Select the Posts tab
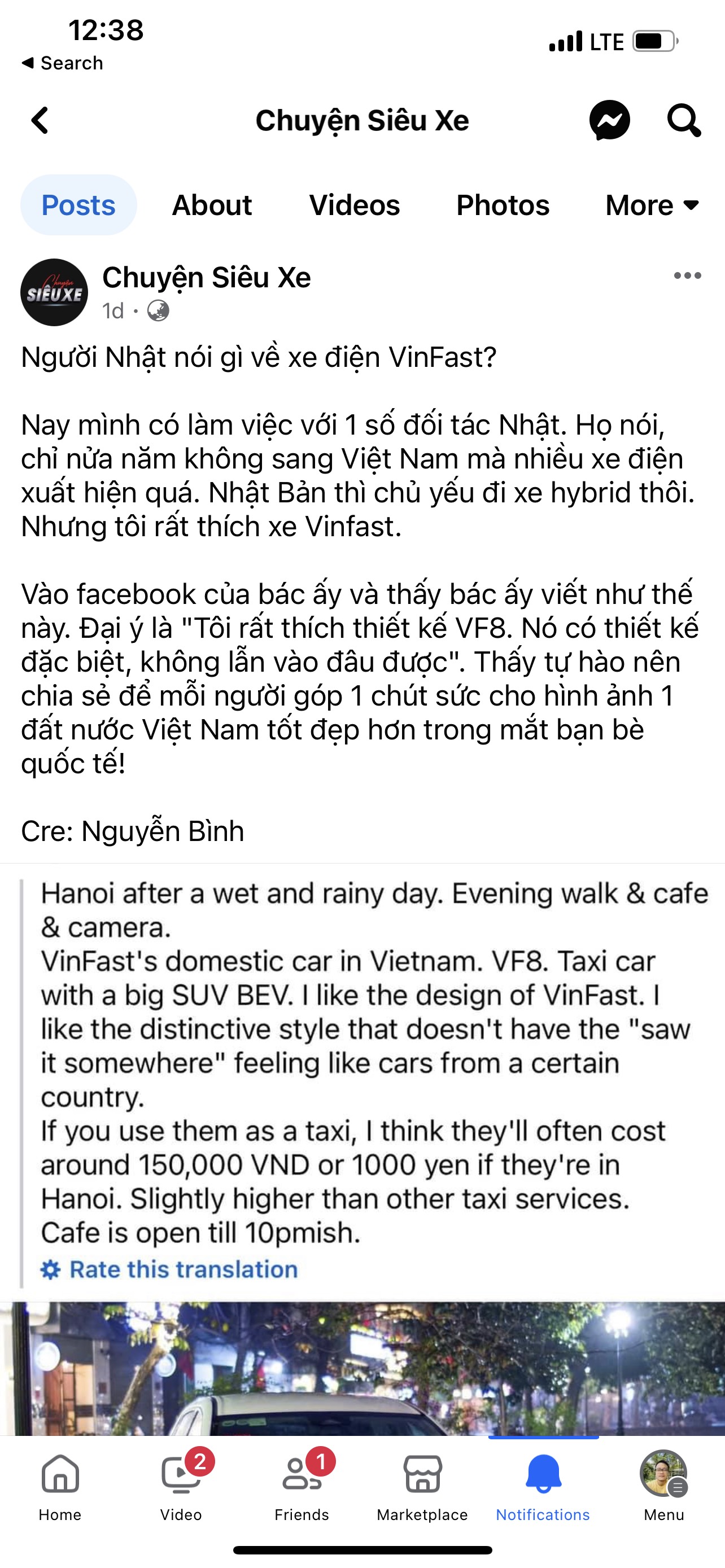The image size is (725, 1568). 78,205
